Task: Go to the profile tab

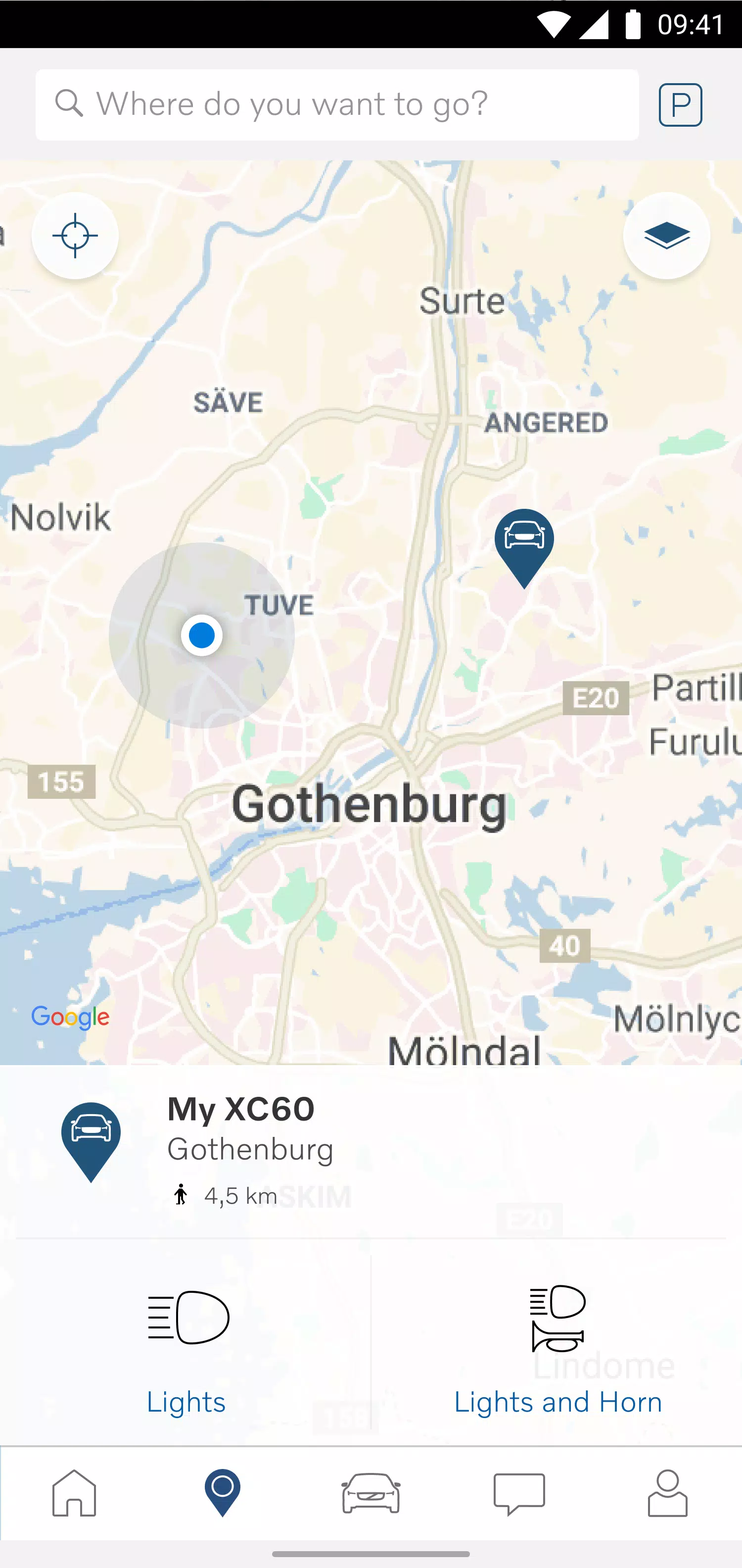Action: (667, 1493)
